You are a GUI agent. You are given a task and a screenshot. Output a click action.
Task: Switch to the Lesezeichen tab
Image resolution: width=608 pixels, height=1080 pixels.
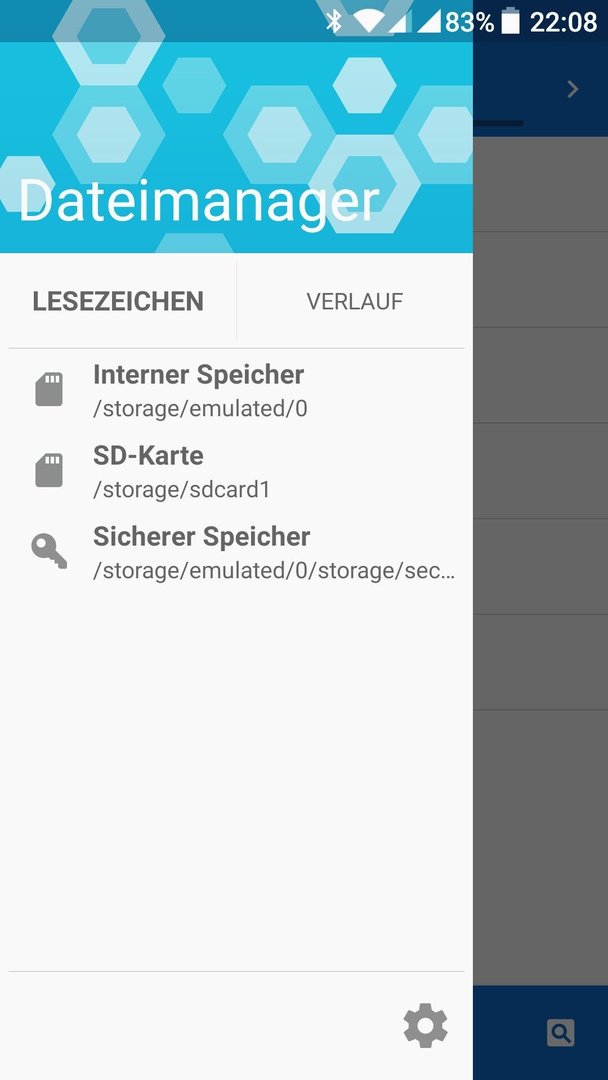(118, 301)
